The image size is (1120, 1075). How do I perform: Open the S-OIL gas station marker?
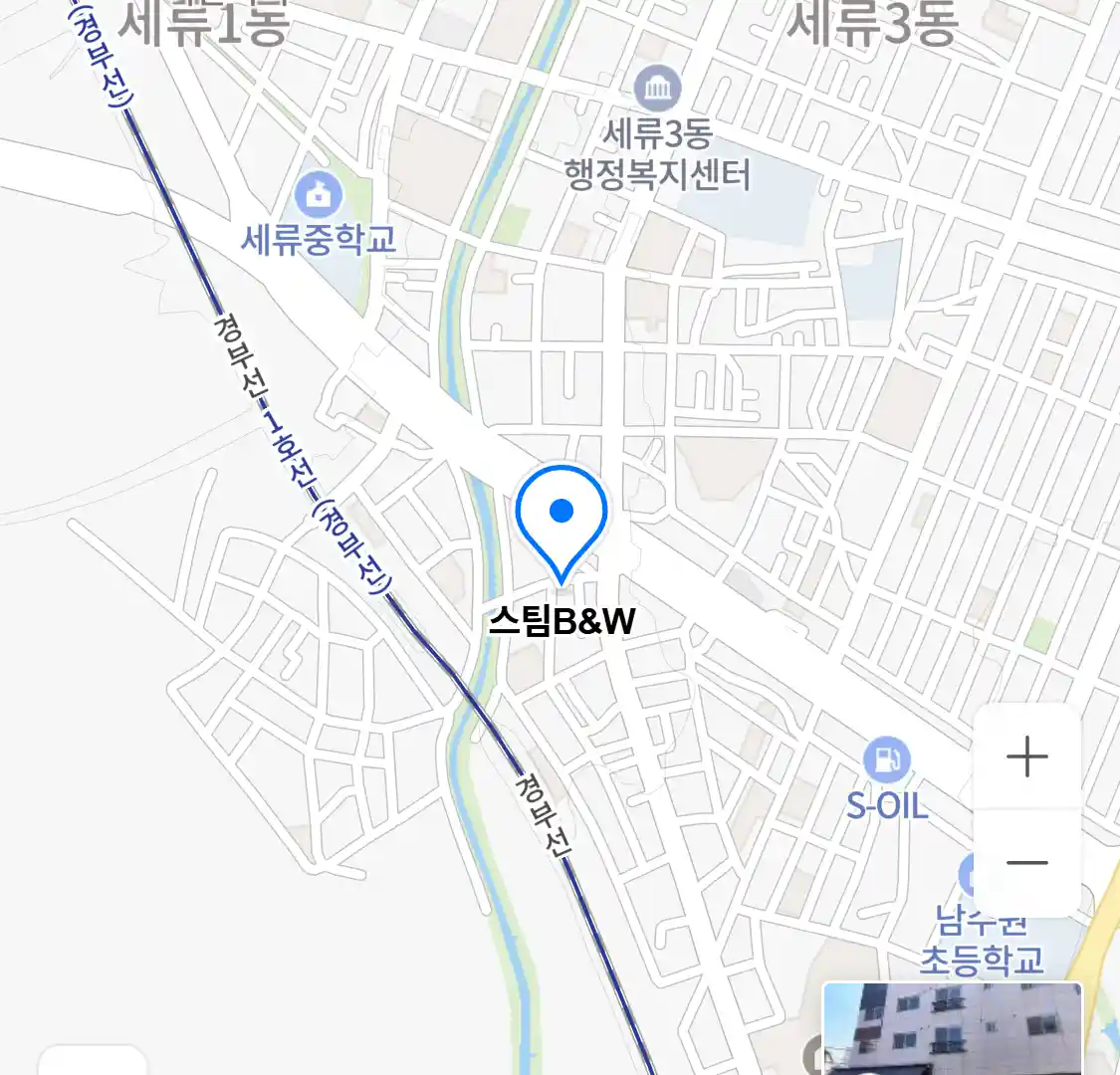pos(885,761)
